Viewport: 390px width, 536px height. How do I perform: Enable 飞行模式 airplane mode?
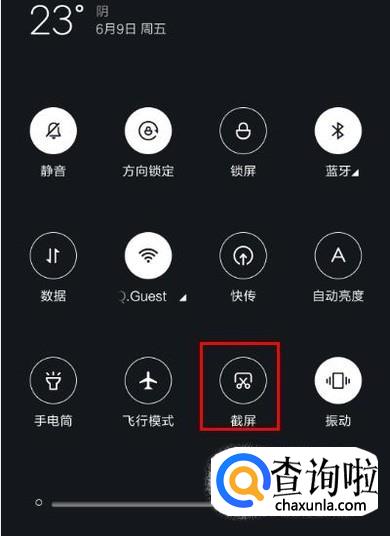pos(148,380)
